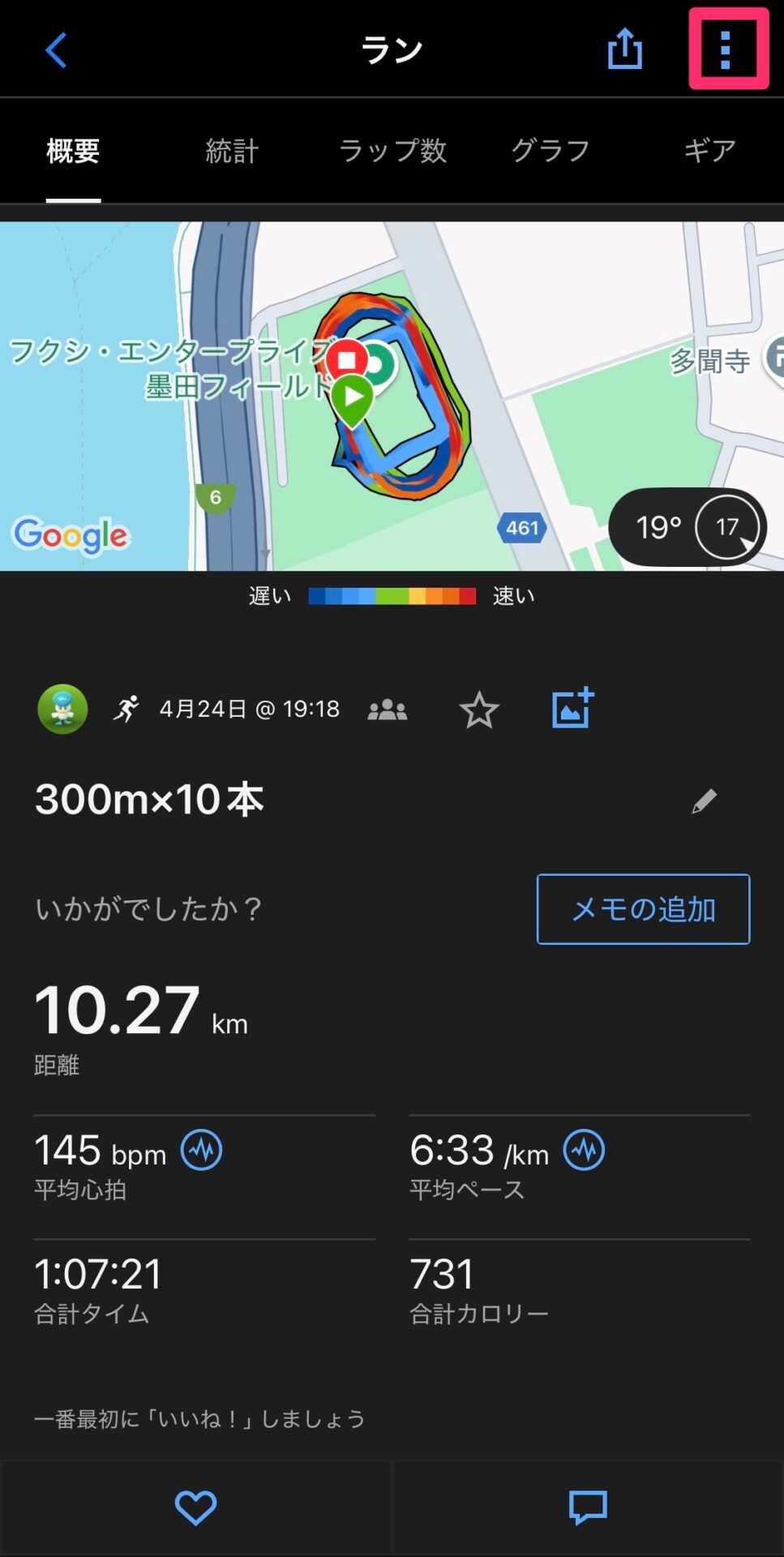Open the profile avatar beside the date
Viewport: 784px width, 1557px height.
coord(62,710)
